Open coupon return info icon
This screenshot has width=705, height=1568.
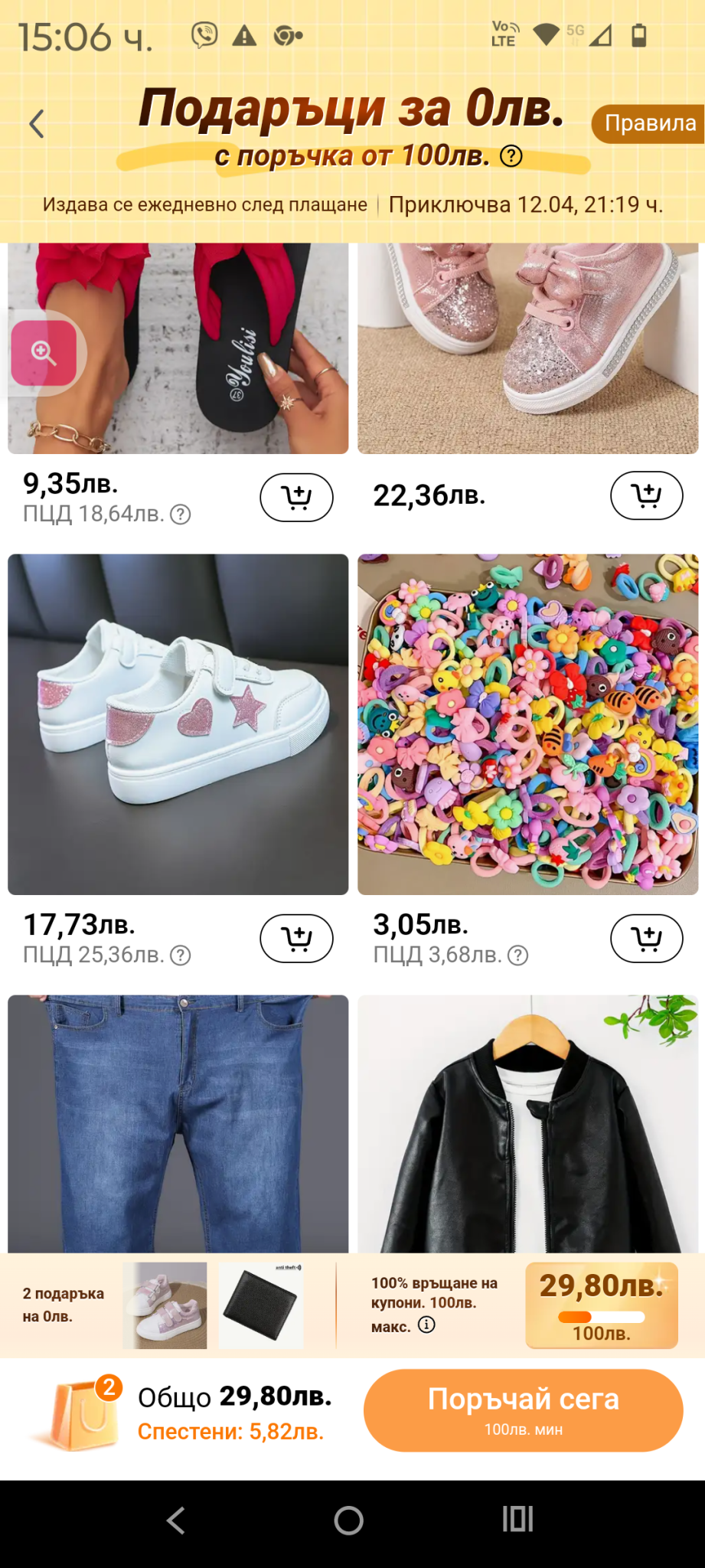pos(426,1325)
